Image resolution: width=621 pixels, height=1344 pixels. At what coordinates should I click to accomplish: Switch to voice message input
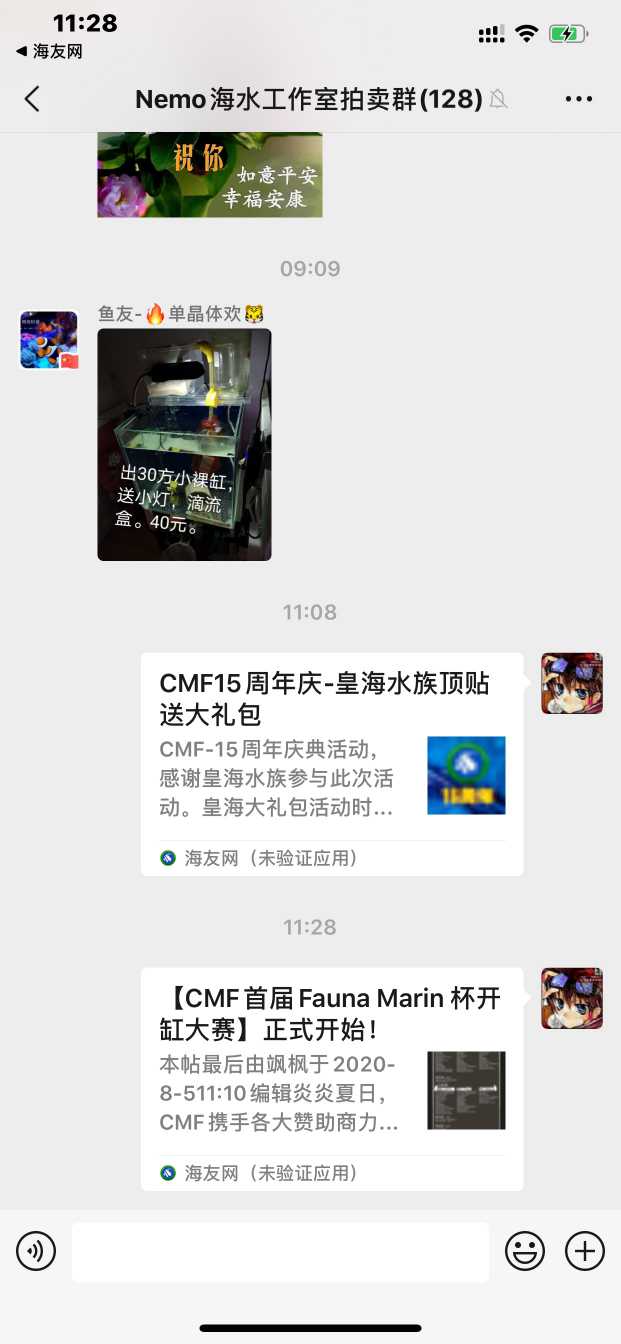(x=36, y=1251)
